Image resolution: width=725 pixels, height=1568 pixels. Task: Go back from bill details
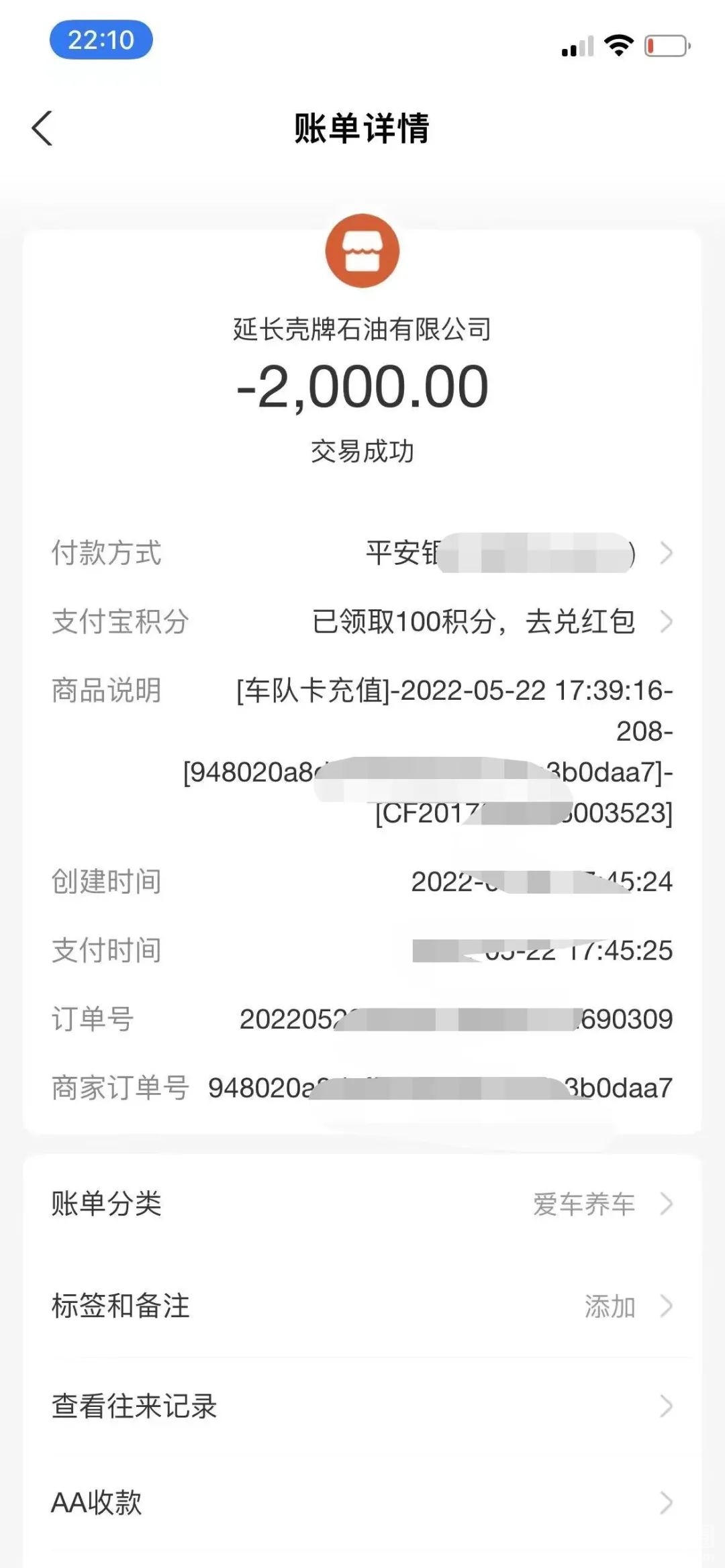(x=42, y=128)
